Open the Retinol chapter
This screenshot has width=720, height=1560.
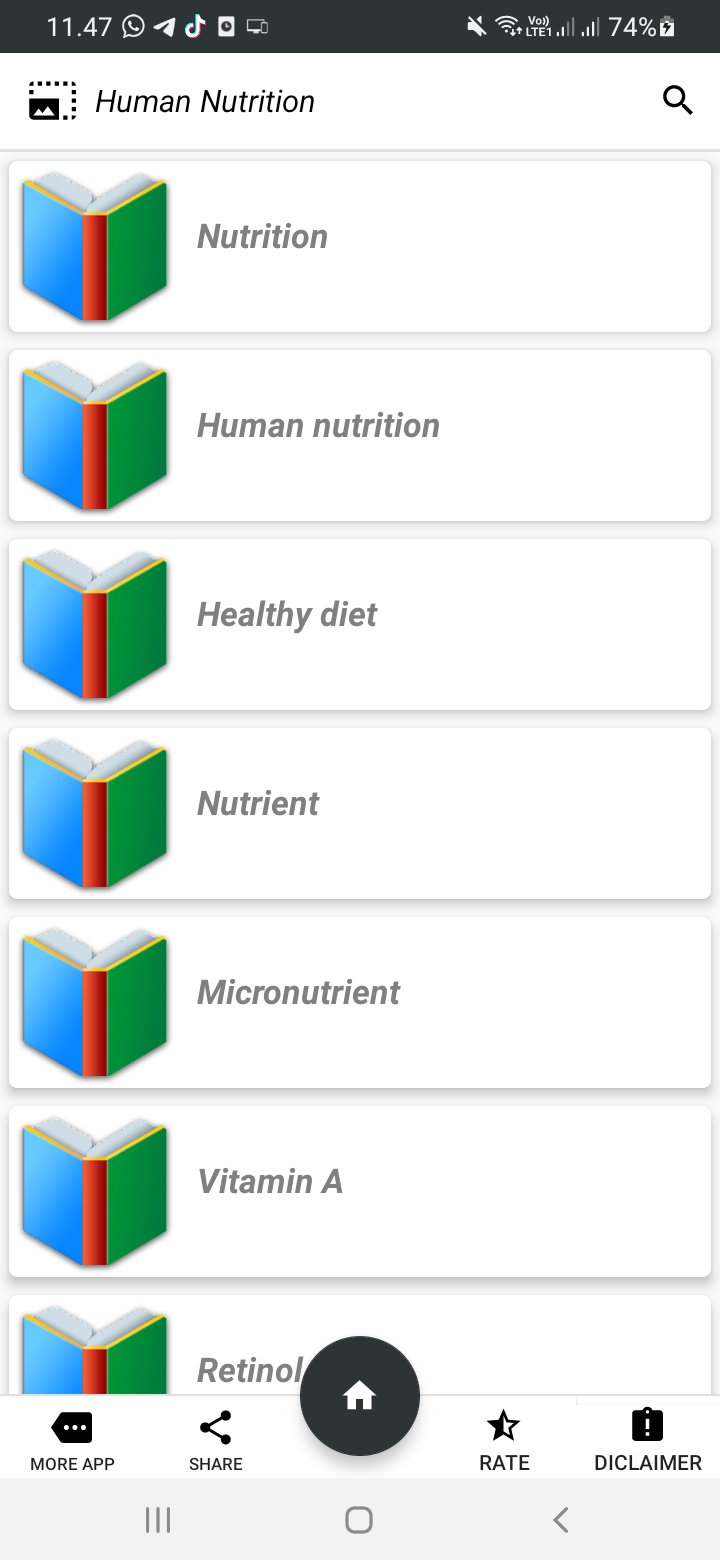[250, 1370]
